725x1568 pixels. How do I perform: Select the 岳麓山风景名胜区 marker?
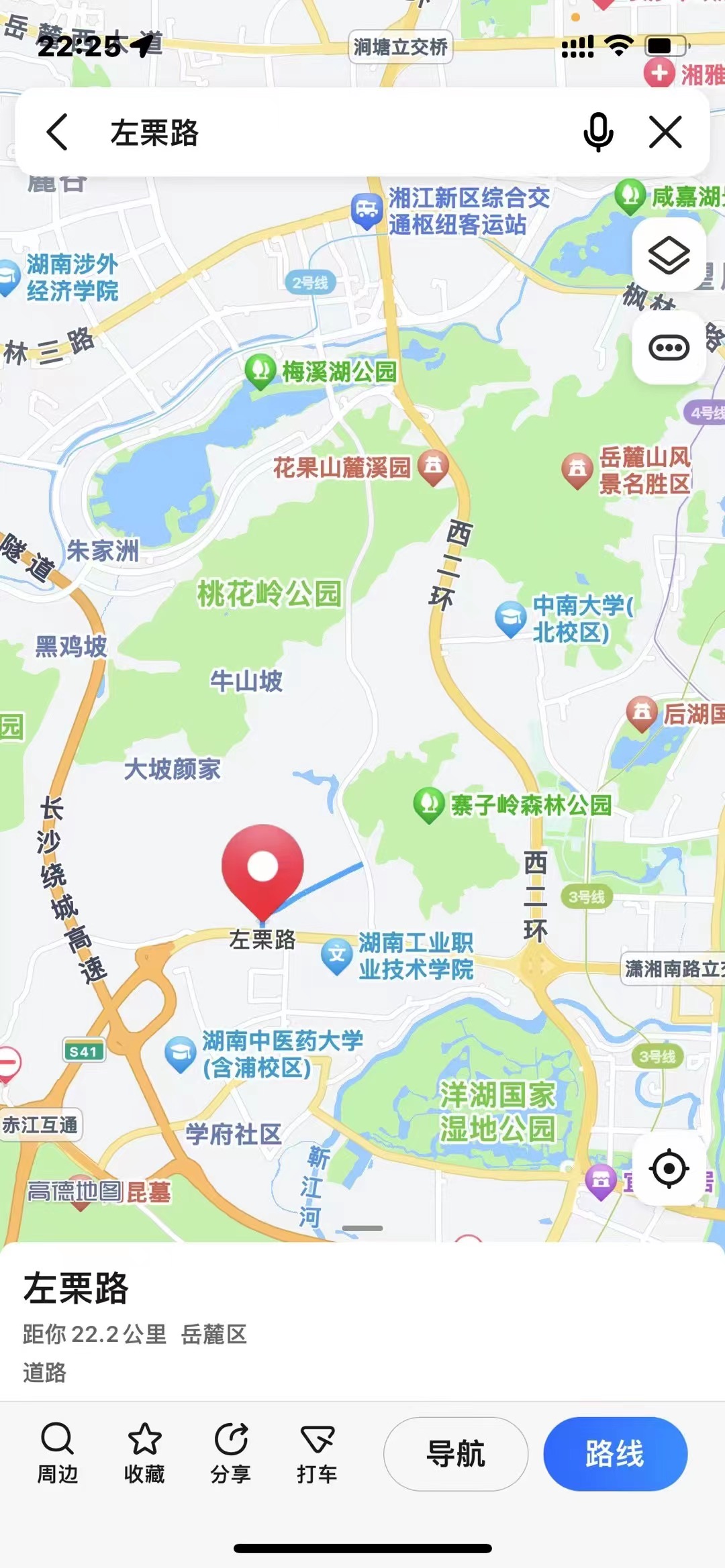[x=577, y=470]
